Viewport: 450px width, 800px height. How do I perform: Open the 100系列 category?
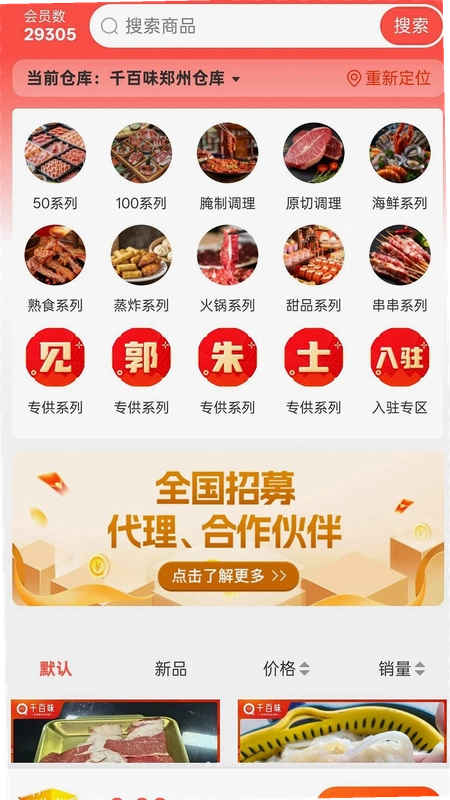pyautogui.click(x=141, y=167)
